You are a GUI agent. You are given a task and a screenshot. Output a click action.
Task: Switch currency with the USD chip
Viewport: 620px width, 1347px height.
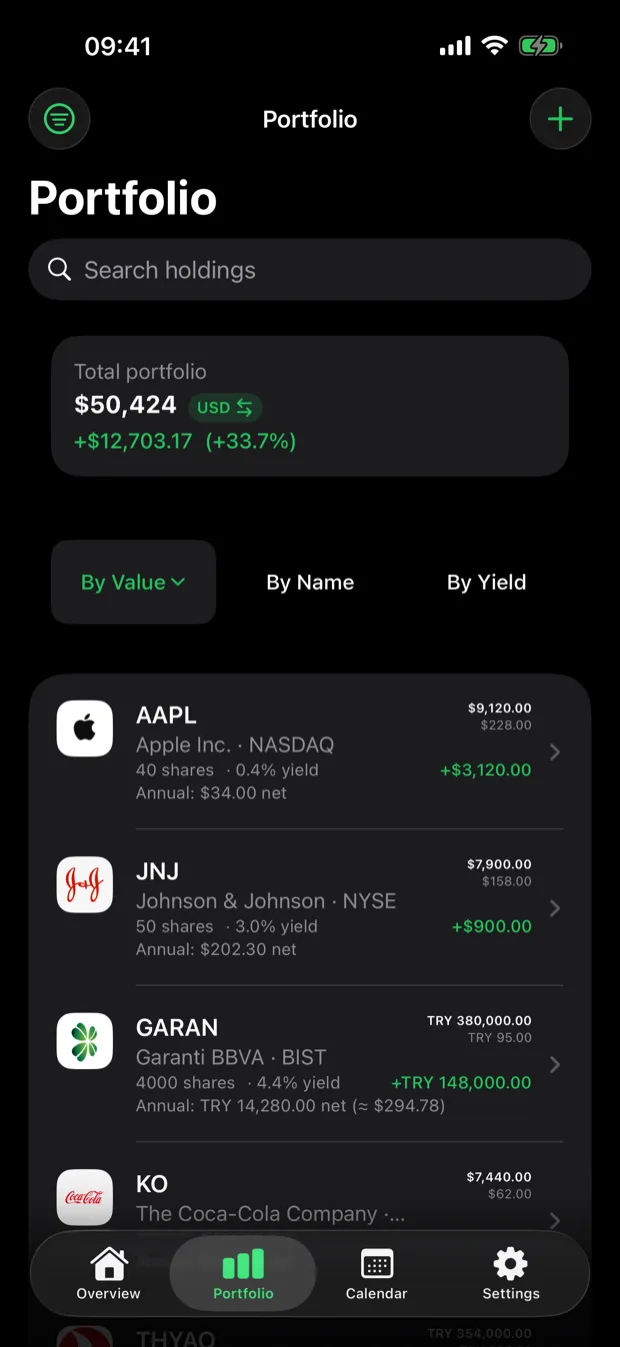tap(226, 407)
